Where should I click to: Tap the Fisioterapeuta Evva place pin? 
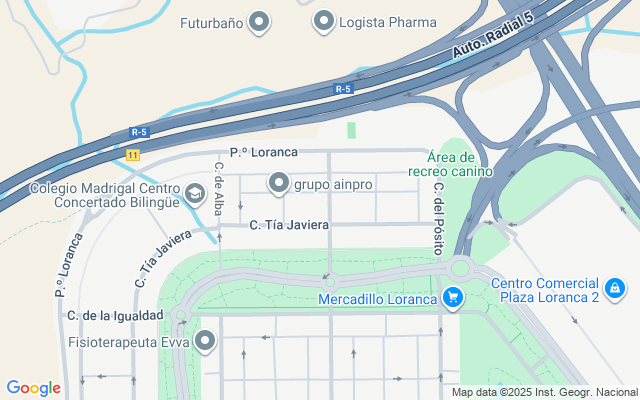point(206,341)
